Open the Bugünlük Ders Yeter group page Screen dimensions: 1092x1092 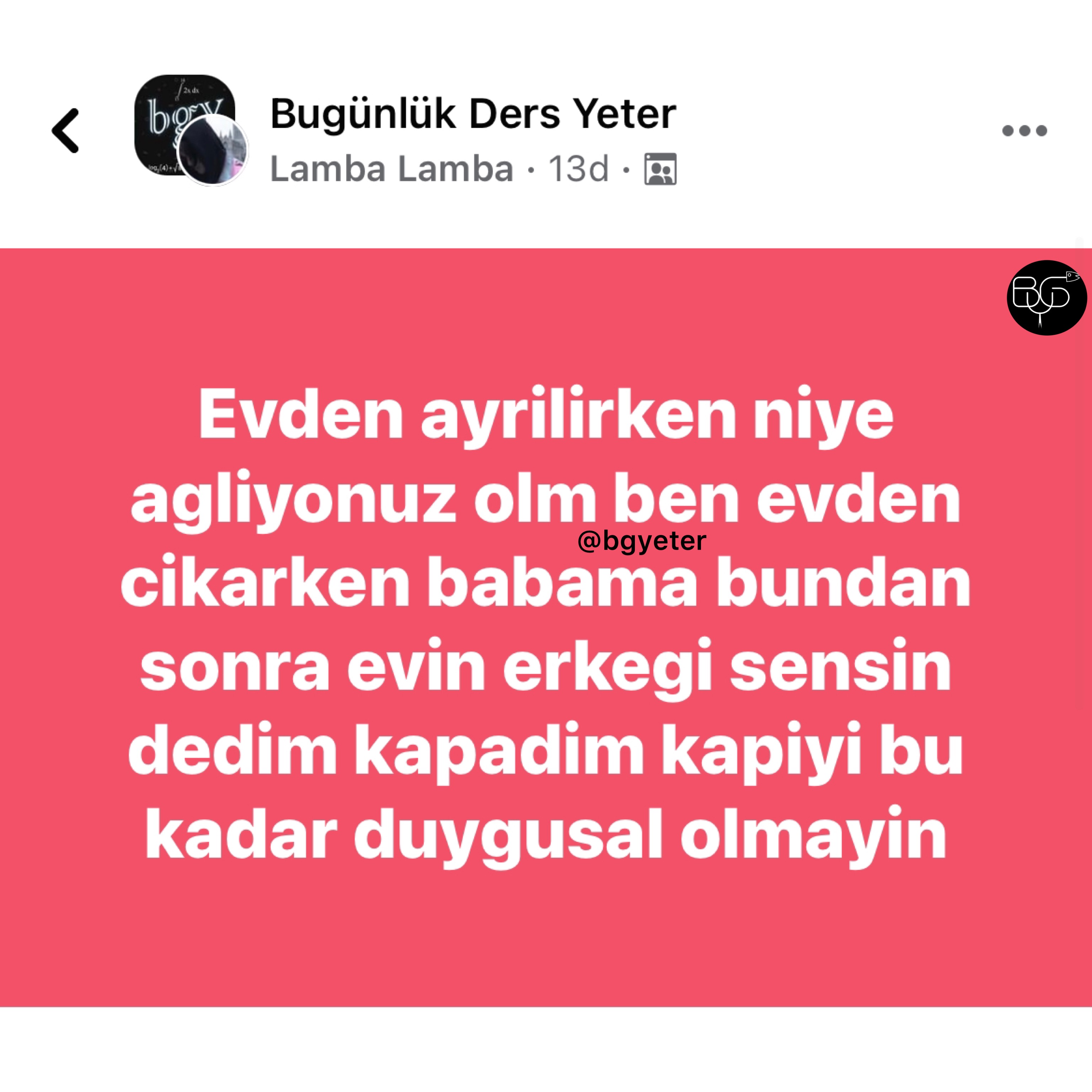pyautogui.click(x=472, y=114)
